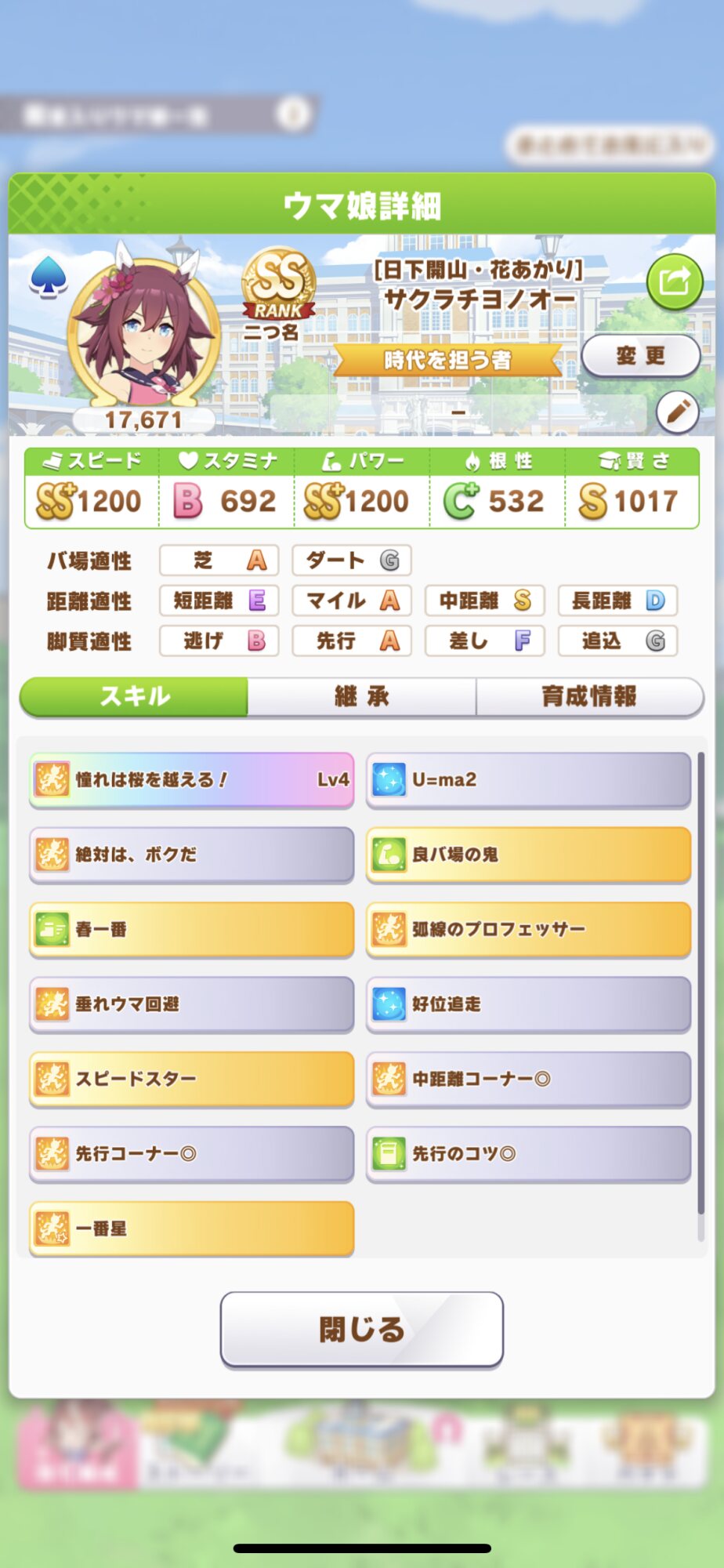Tap the 絶対は、ボクだ skill
The width and height of the screenshot is (724, 1568).
click(x=191, y=854)
